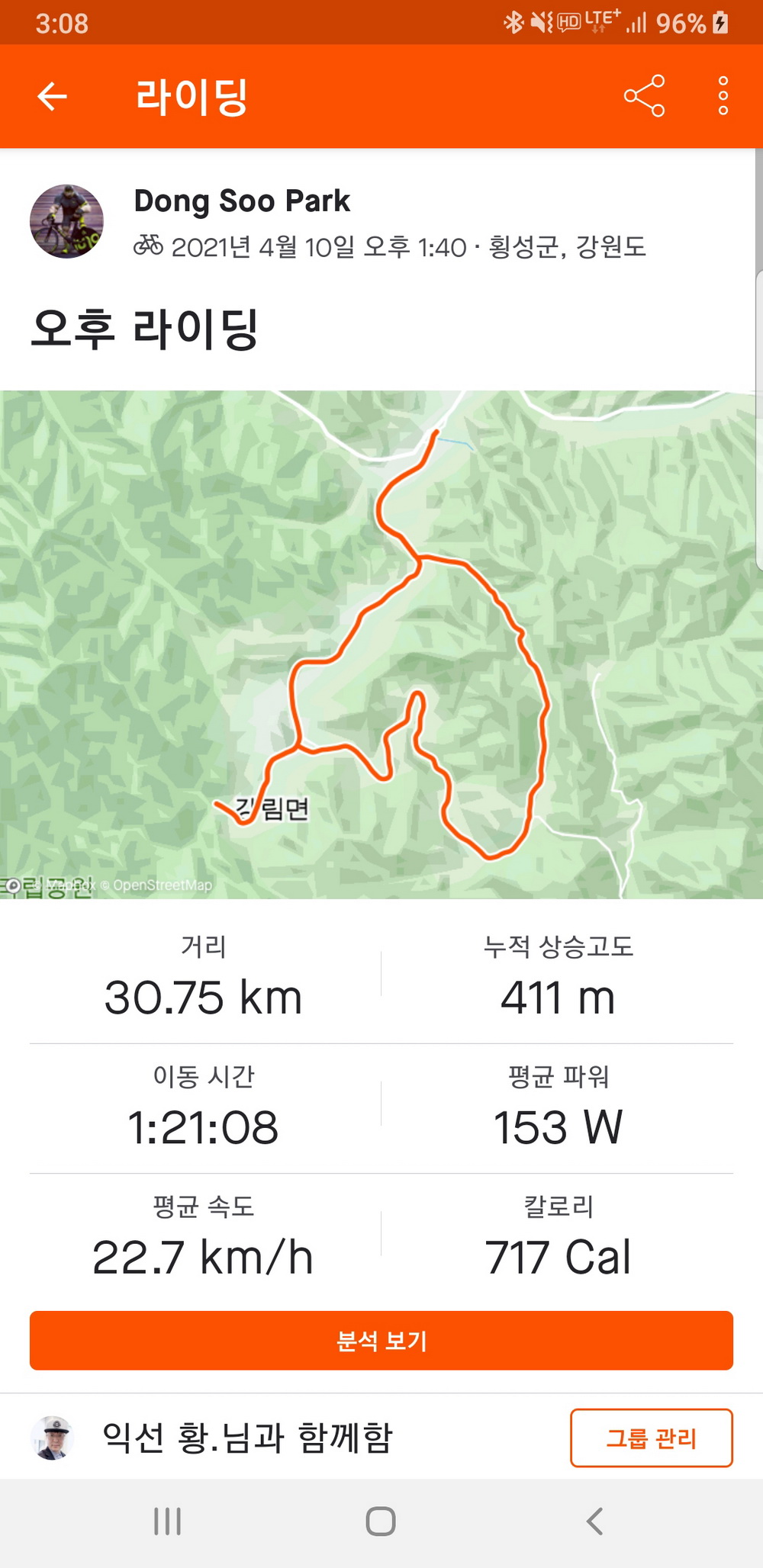Open 익선 황's profile avatar
The image size is (763, 1568).
[53, 1438]
